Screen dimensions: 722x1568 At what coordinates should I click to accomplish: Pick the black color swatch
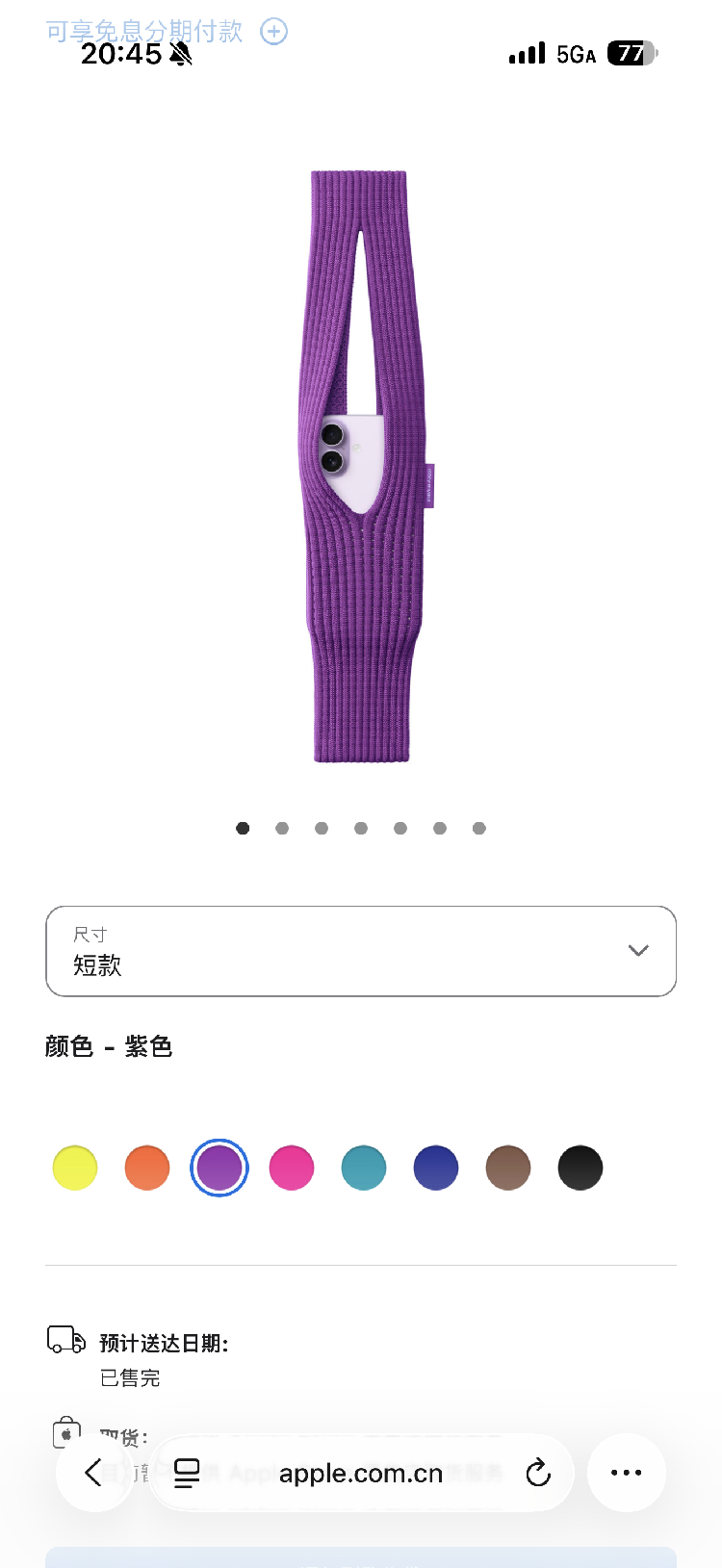pyautogui.click(x=580, y=1168)
